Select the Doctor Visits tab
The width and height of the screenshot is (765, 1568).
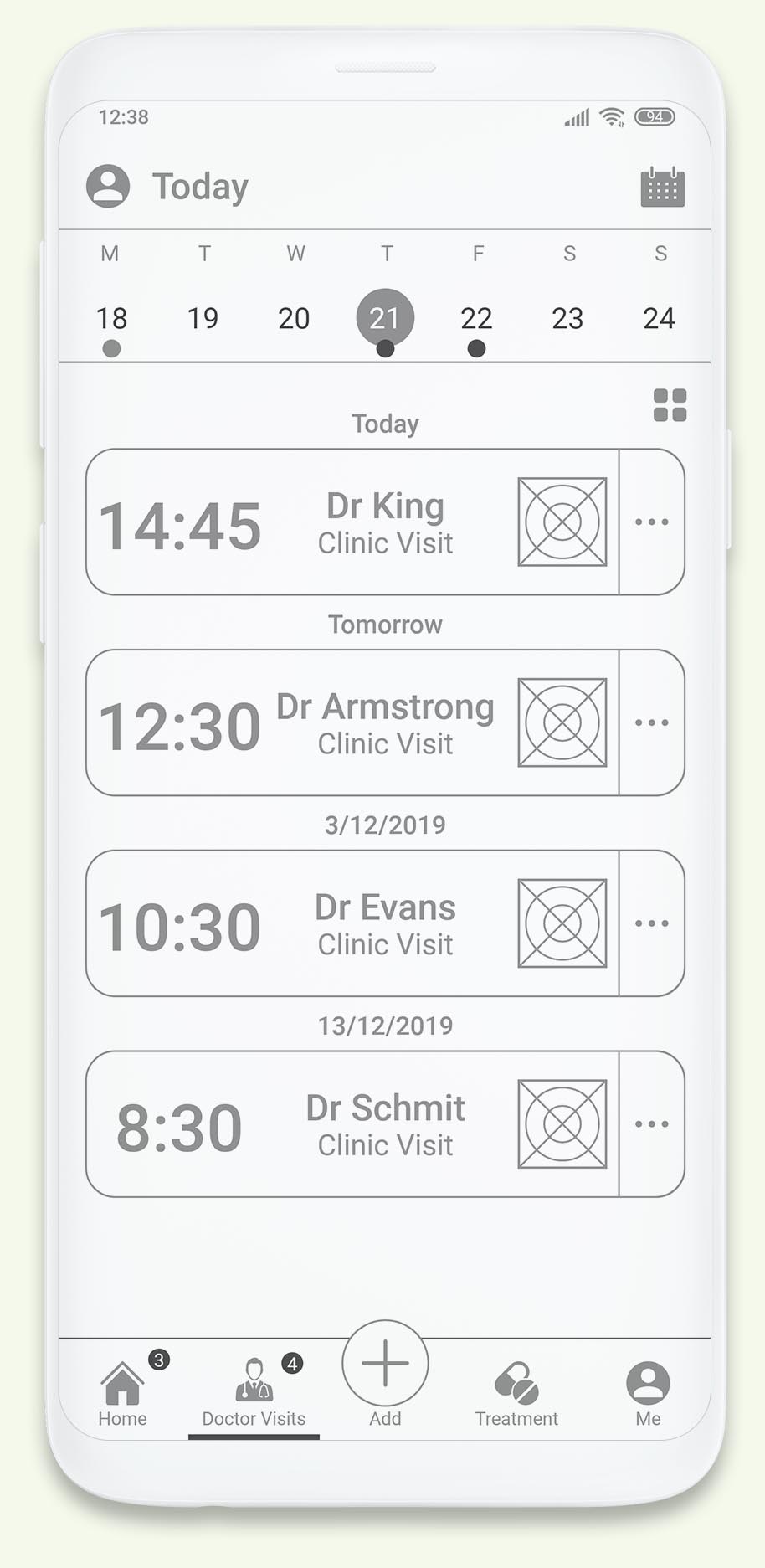(254, 1393)
